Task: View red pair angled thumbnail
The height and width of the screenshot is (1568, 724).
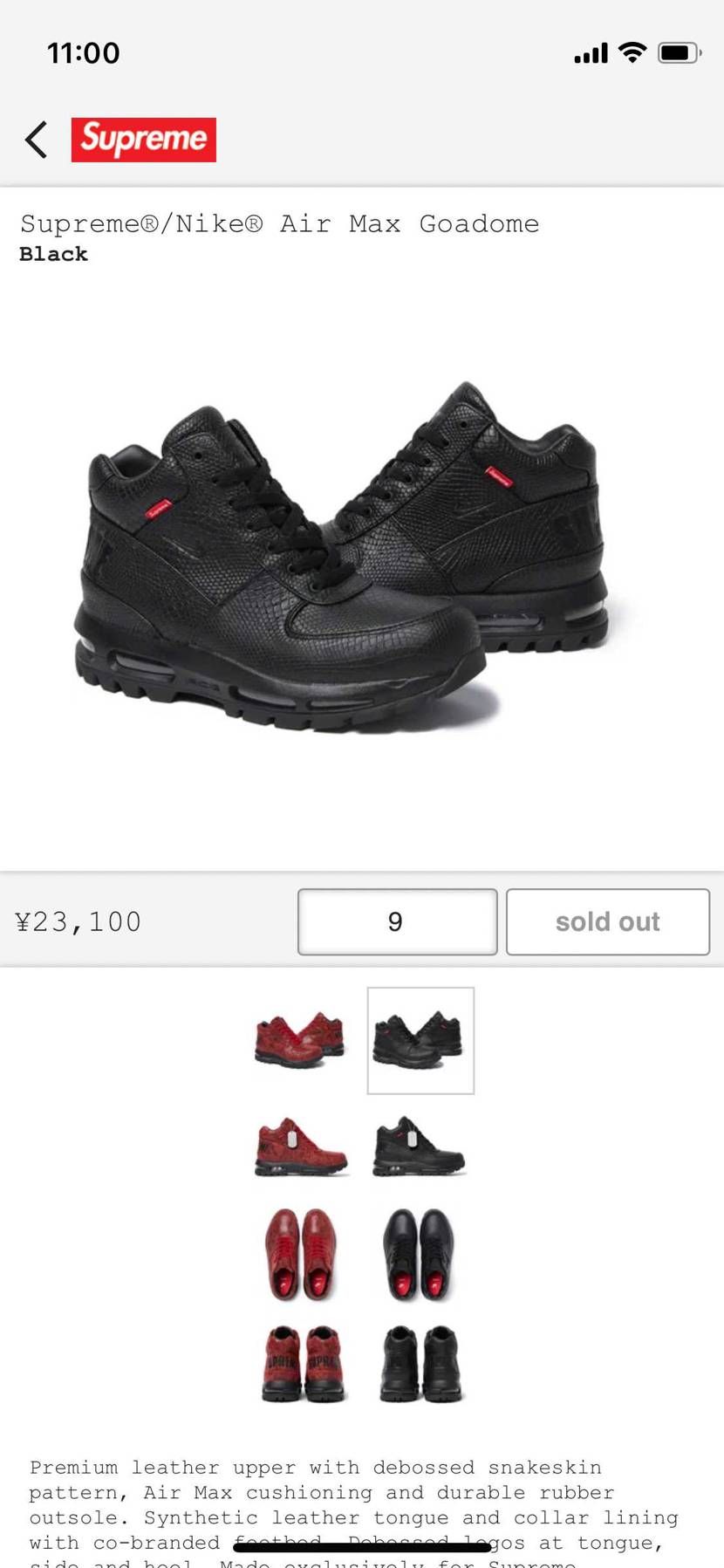Action: coord(300,1040)
